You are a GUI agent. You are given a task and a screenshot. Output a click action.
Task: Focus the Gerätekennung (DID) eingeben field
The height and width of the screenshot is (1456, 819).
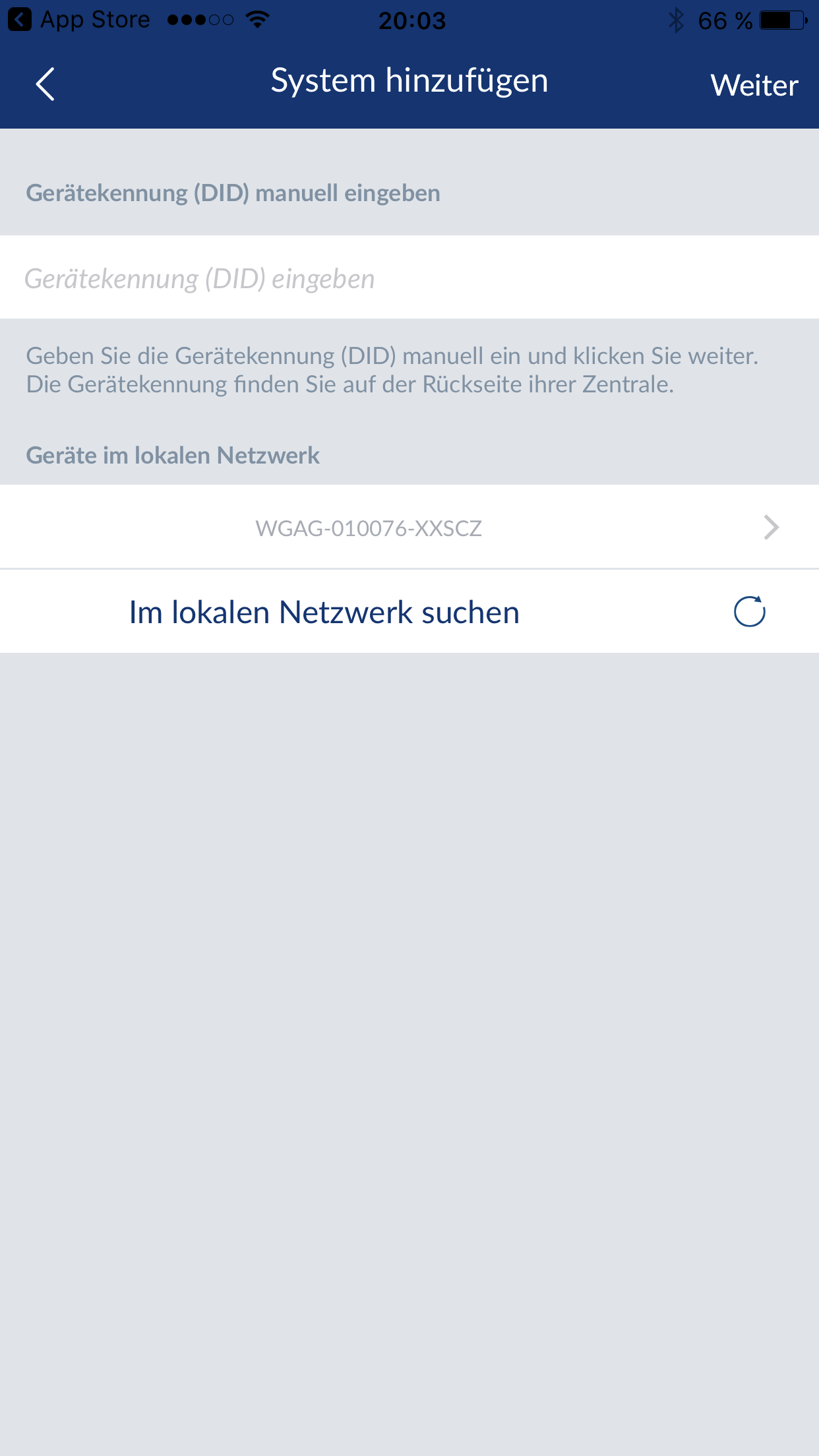click(x=409, y=278)
